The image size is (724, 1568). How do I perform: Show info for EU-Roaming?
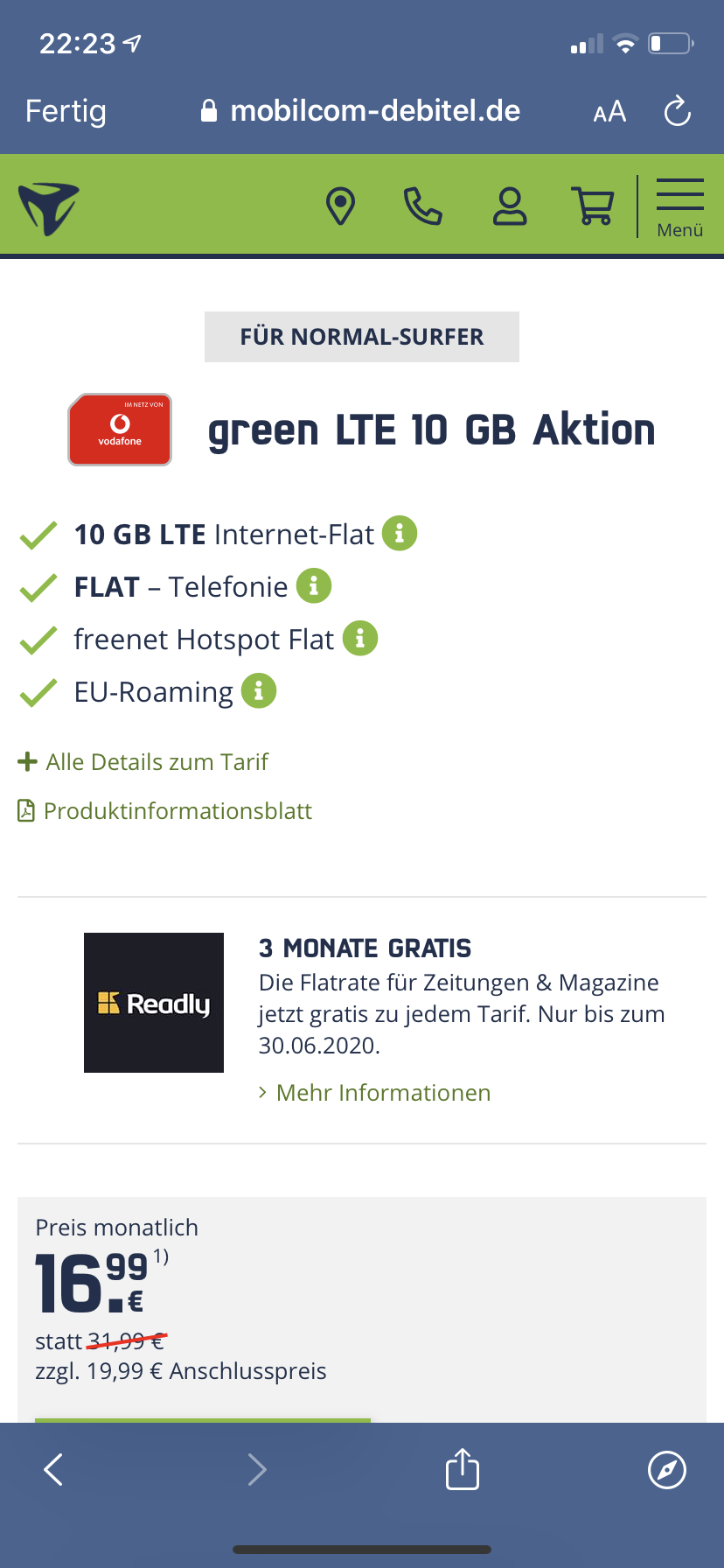[259, 690]
